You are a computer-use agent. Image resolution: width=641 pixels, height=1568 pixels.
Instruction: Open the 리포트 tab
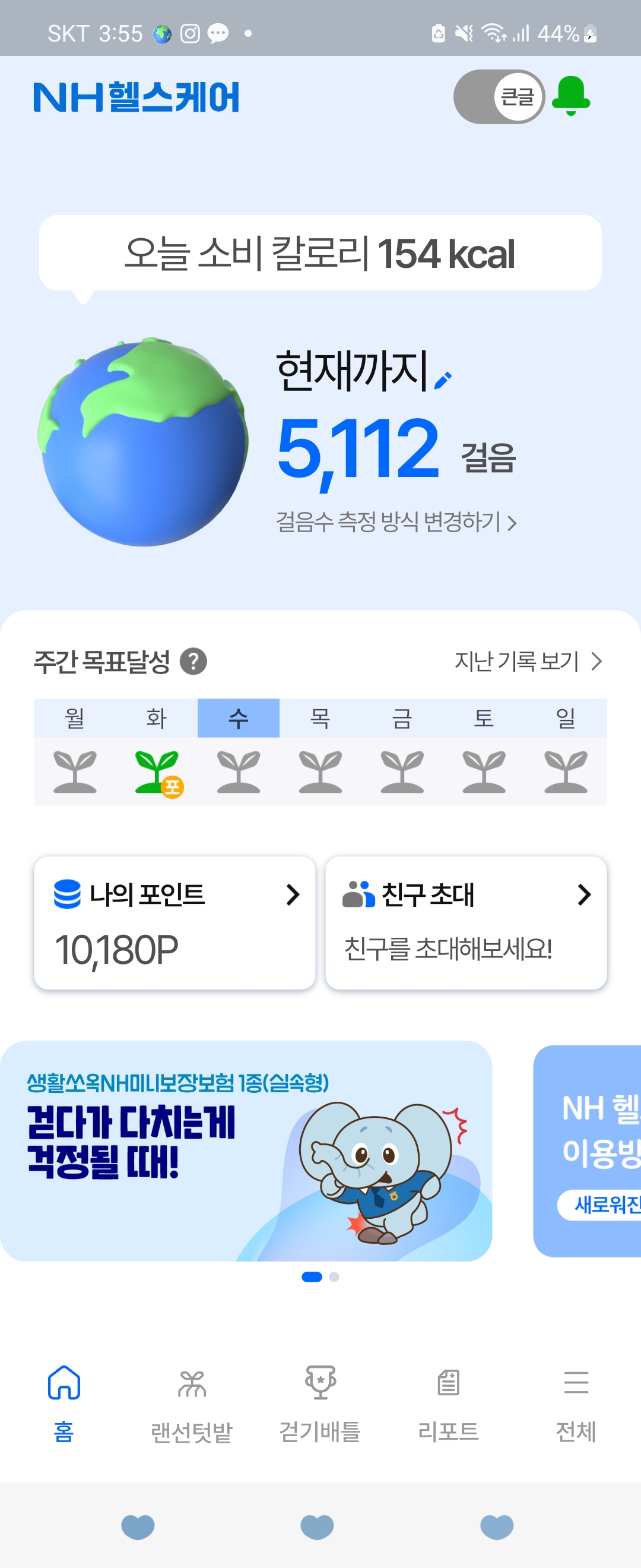(448, 1403)
